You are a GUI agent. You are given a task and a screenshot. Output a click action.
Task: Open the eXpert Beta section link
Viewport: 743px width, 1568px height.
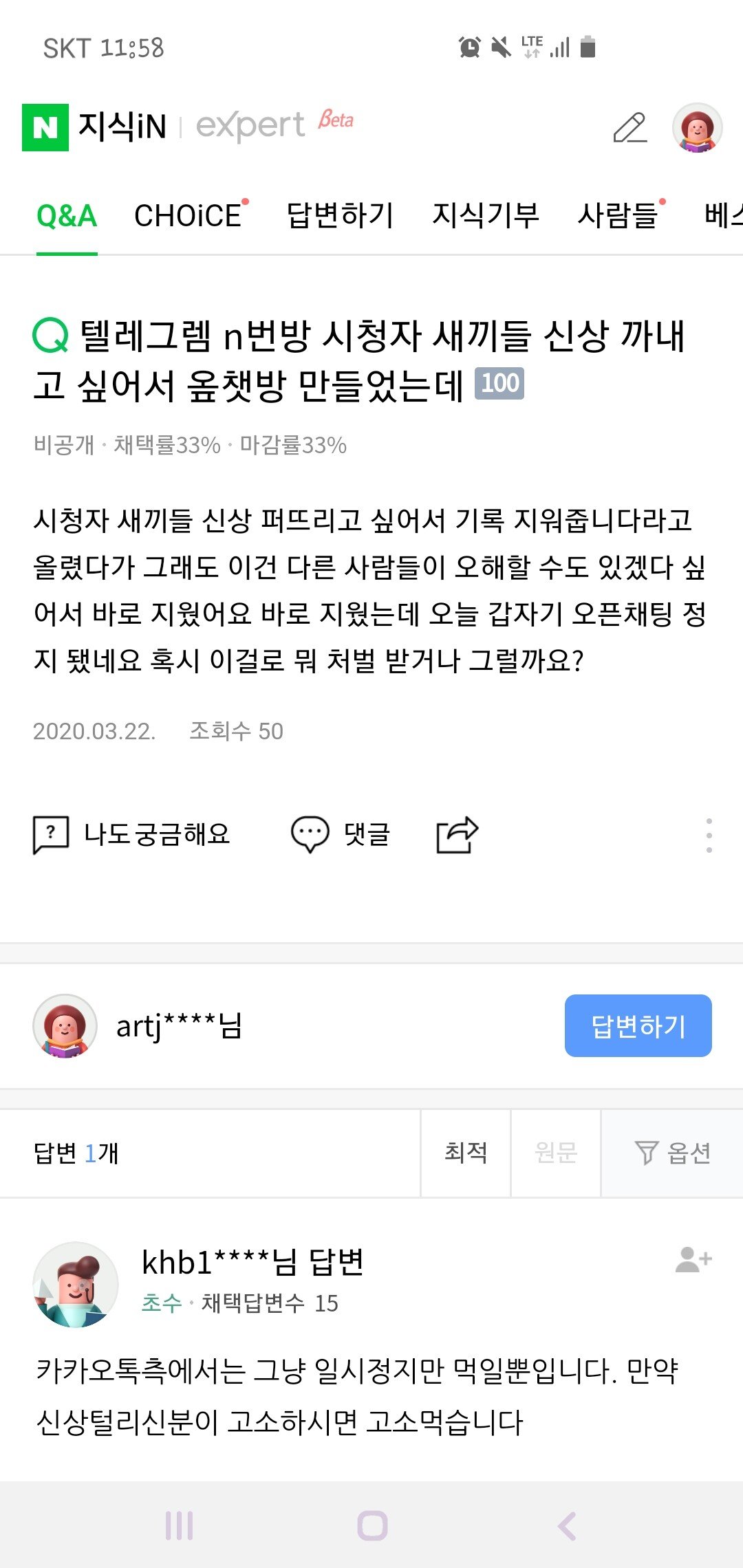274,125
